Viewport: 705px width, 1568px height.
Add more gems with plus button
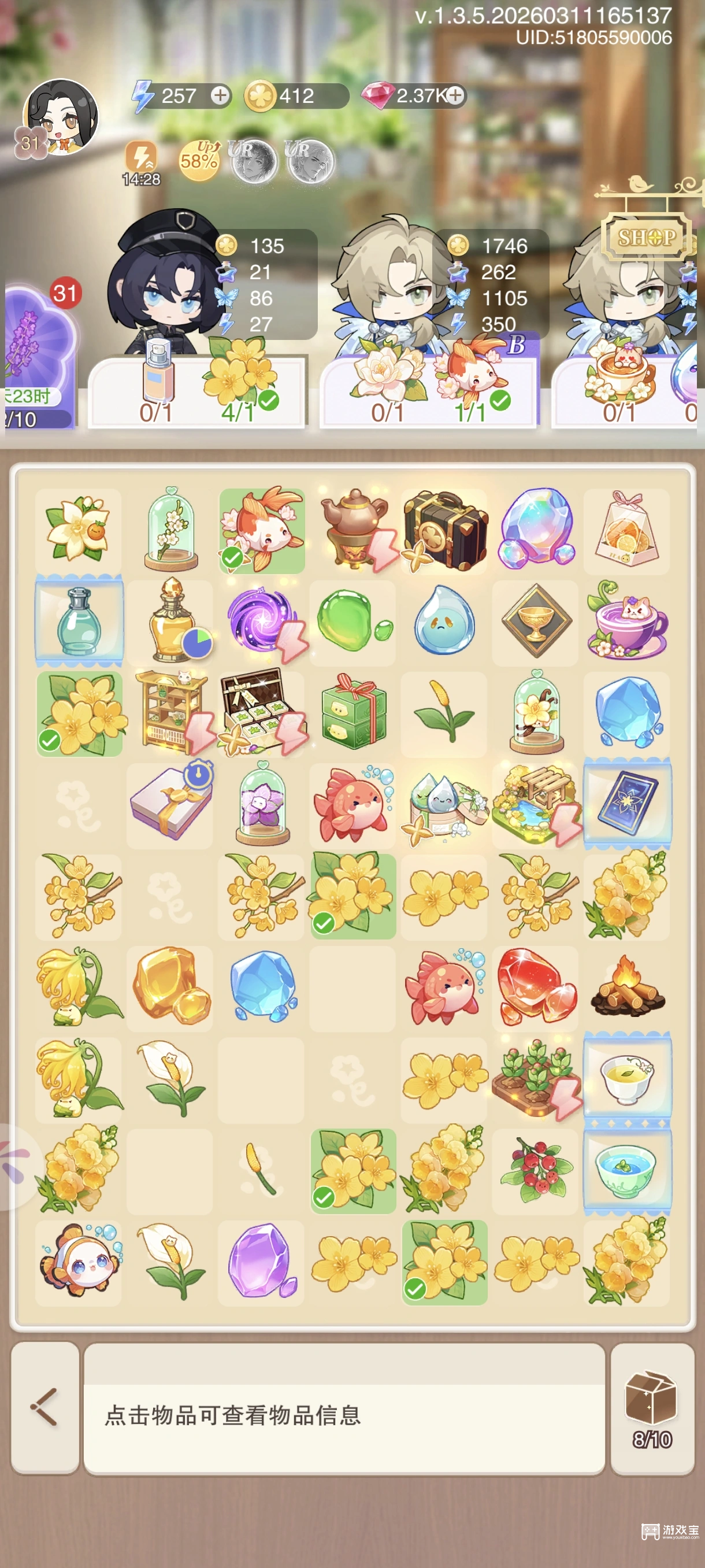(455, 95)
